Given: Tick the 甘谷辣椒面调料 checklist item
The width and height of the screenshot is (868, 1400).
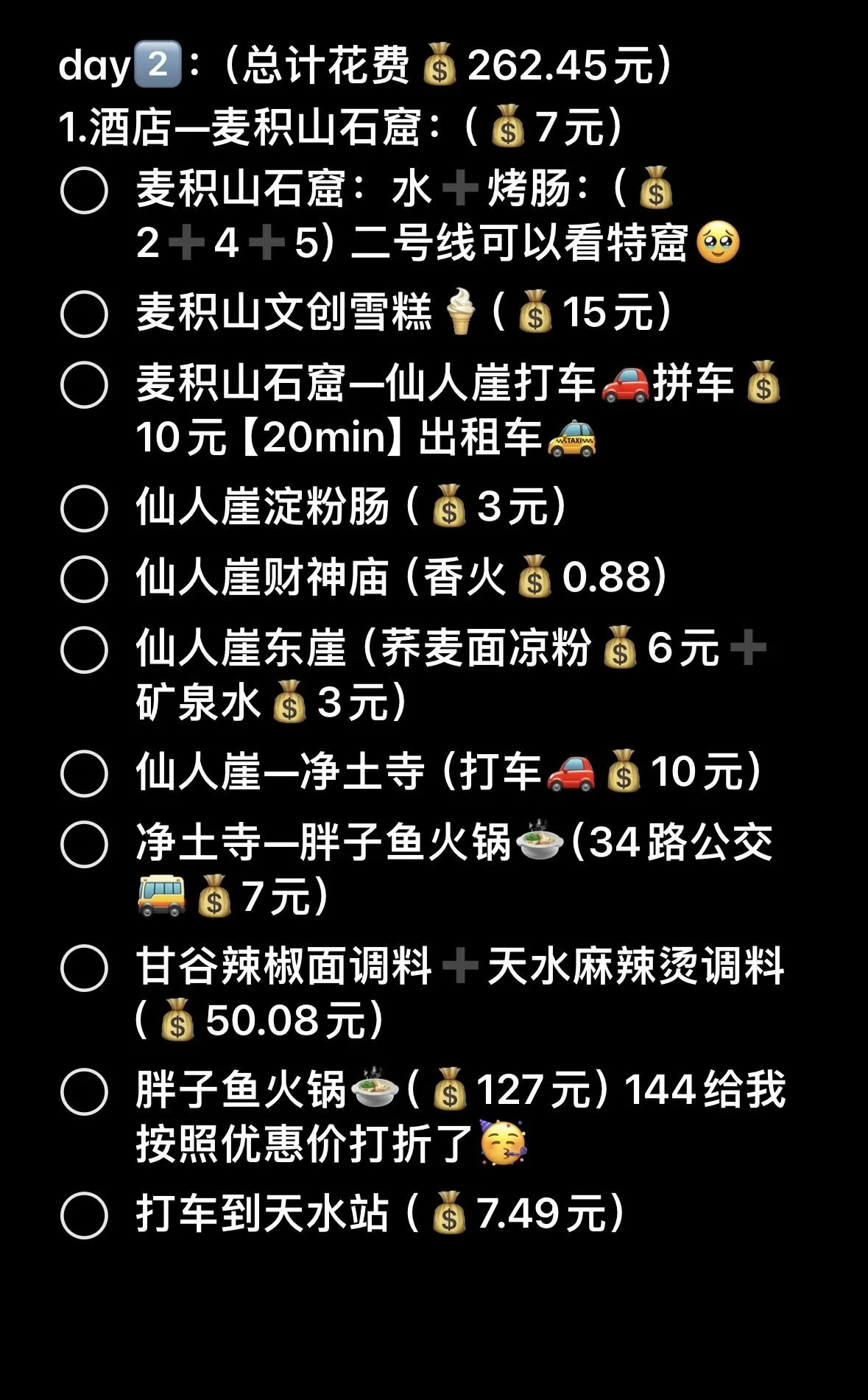Looking at the screenshot, I should (84, 968).
